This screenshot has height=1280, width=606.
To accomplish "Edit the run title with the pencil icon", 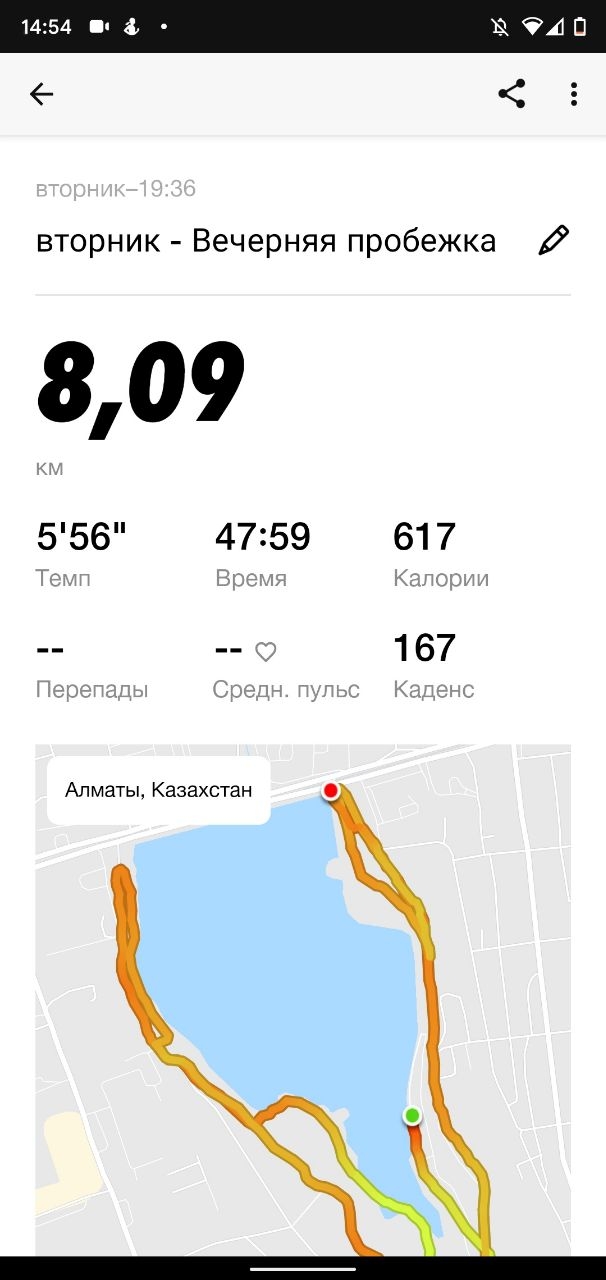I will [x=553, y=241].
